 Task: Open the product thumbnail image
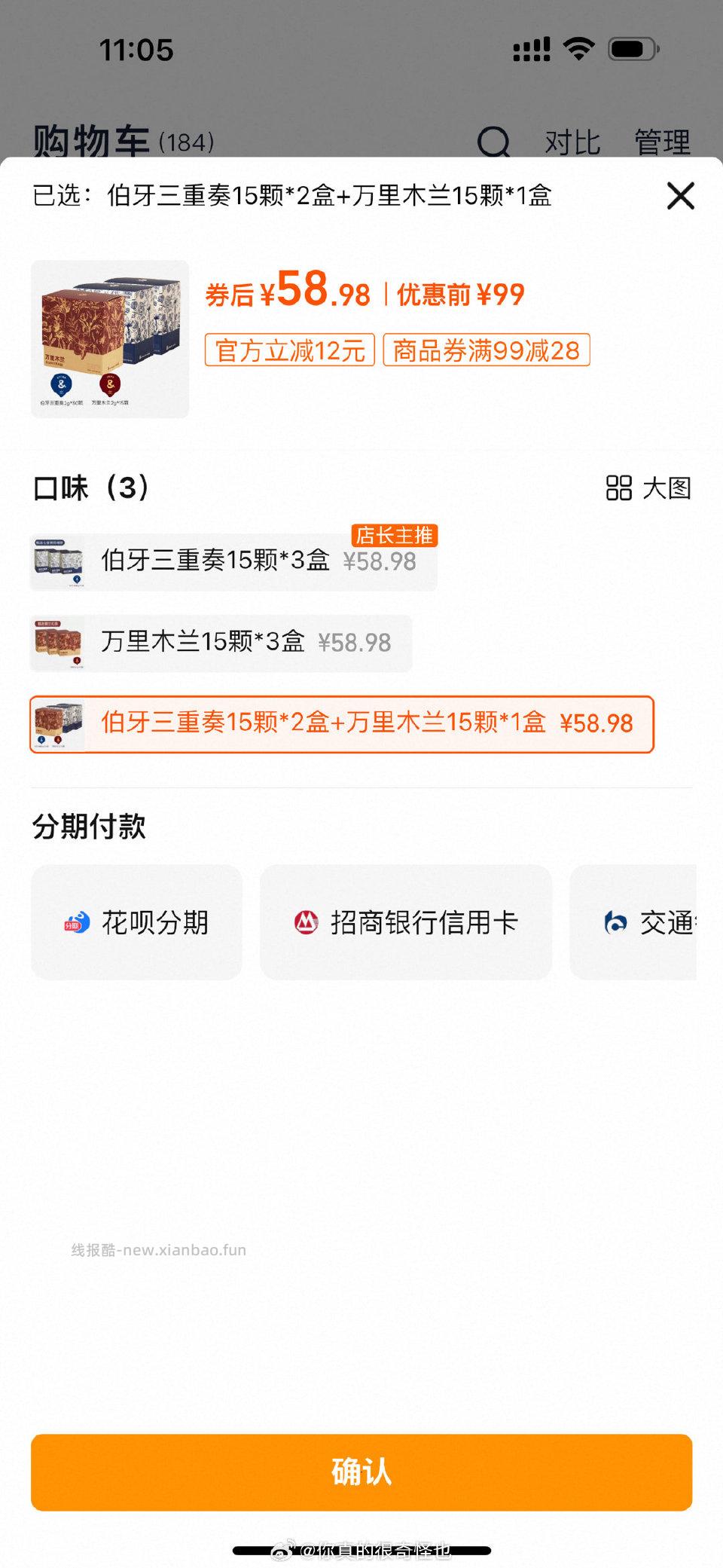(110, 338)
